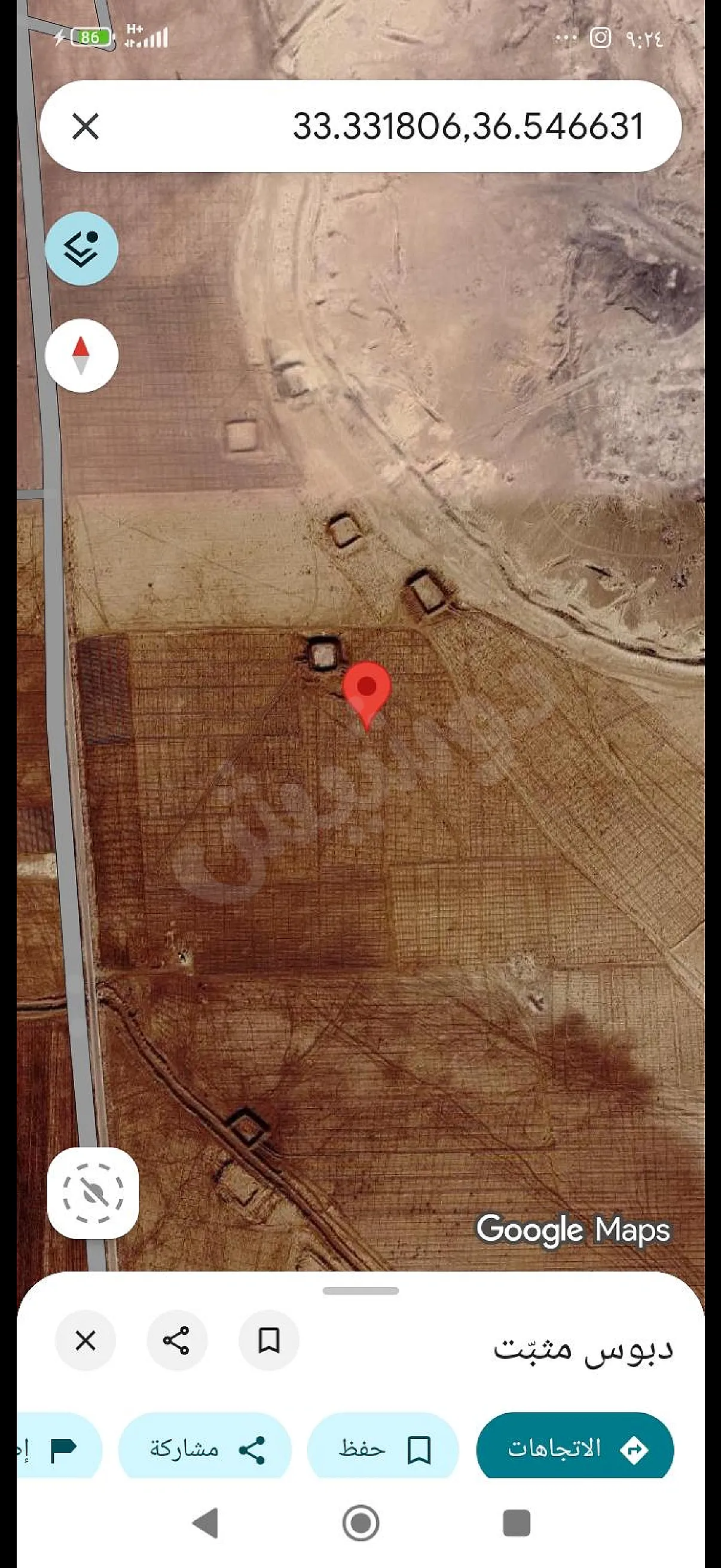This screenshot has width=721, height=1568.
Task: Tap the round share icon
Action: (177, 1340)
